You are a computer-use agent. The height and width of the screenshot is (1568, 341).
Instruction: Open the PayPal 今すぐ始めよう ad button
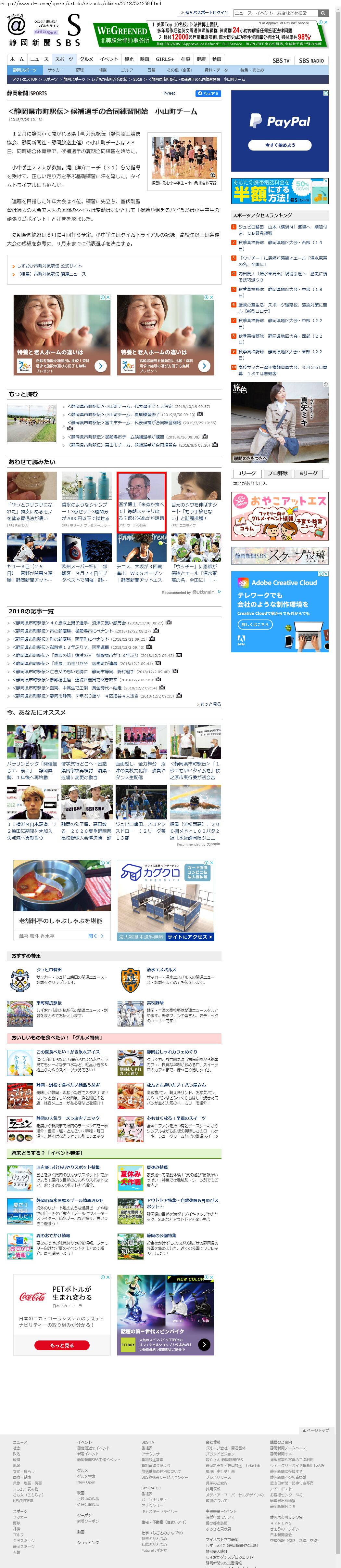pyautogui.click(x=280, y=145)
